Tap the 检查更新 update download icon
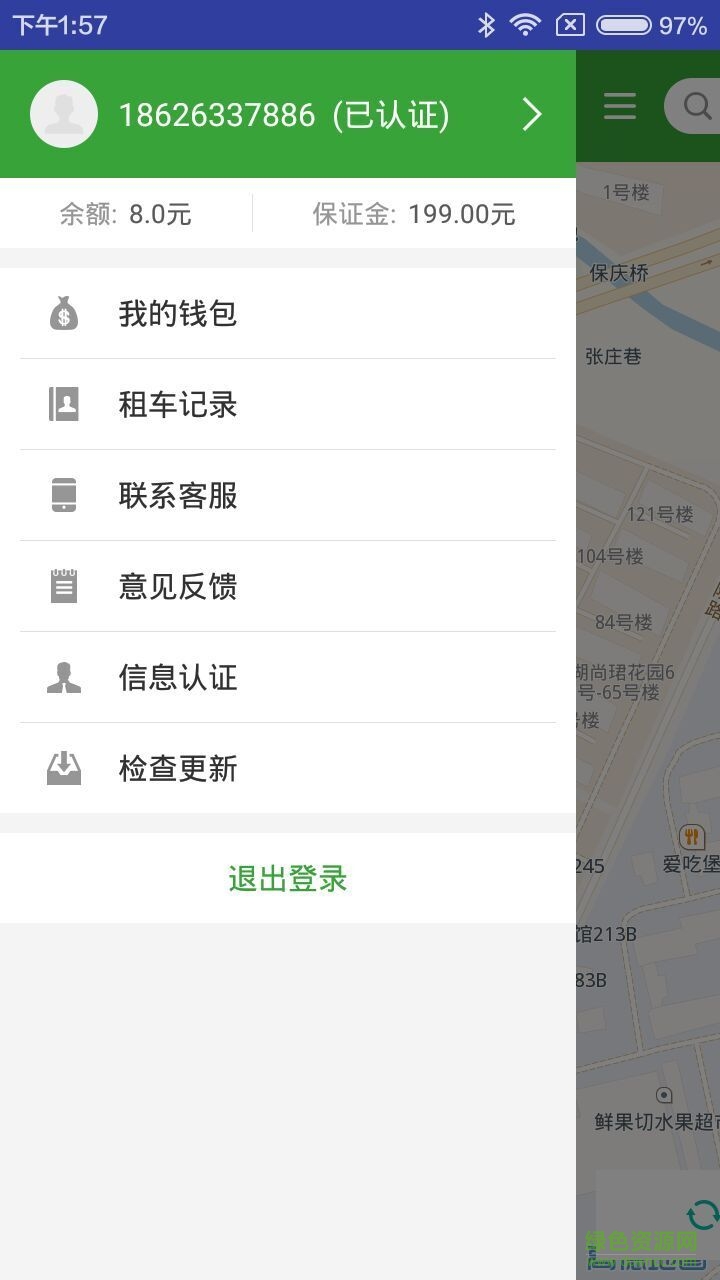This screenshot has height=1280, width=720. pyautogui.click(x=65, y=768)
